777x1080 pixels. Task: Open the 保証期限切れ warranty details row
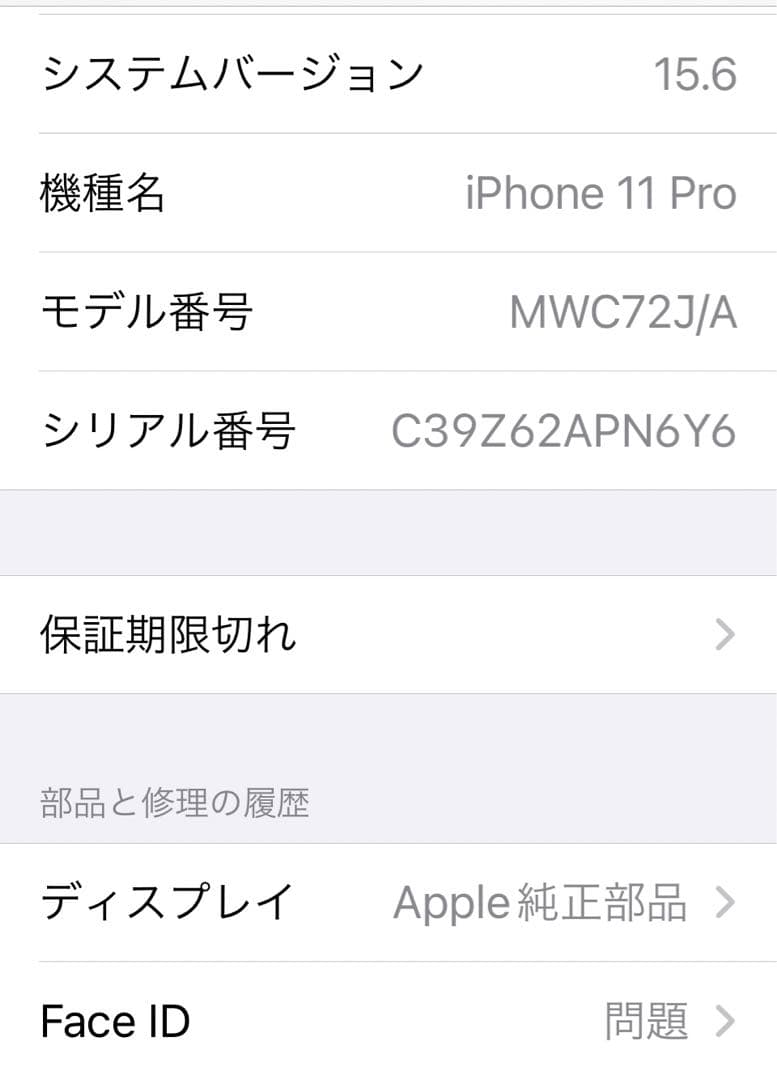tap(388, 635)
